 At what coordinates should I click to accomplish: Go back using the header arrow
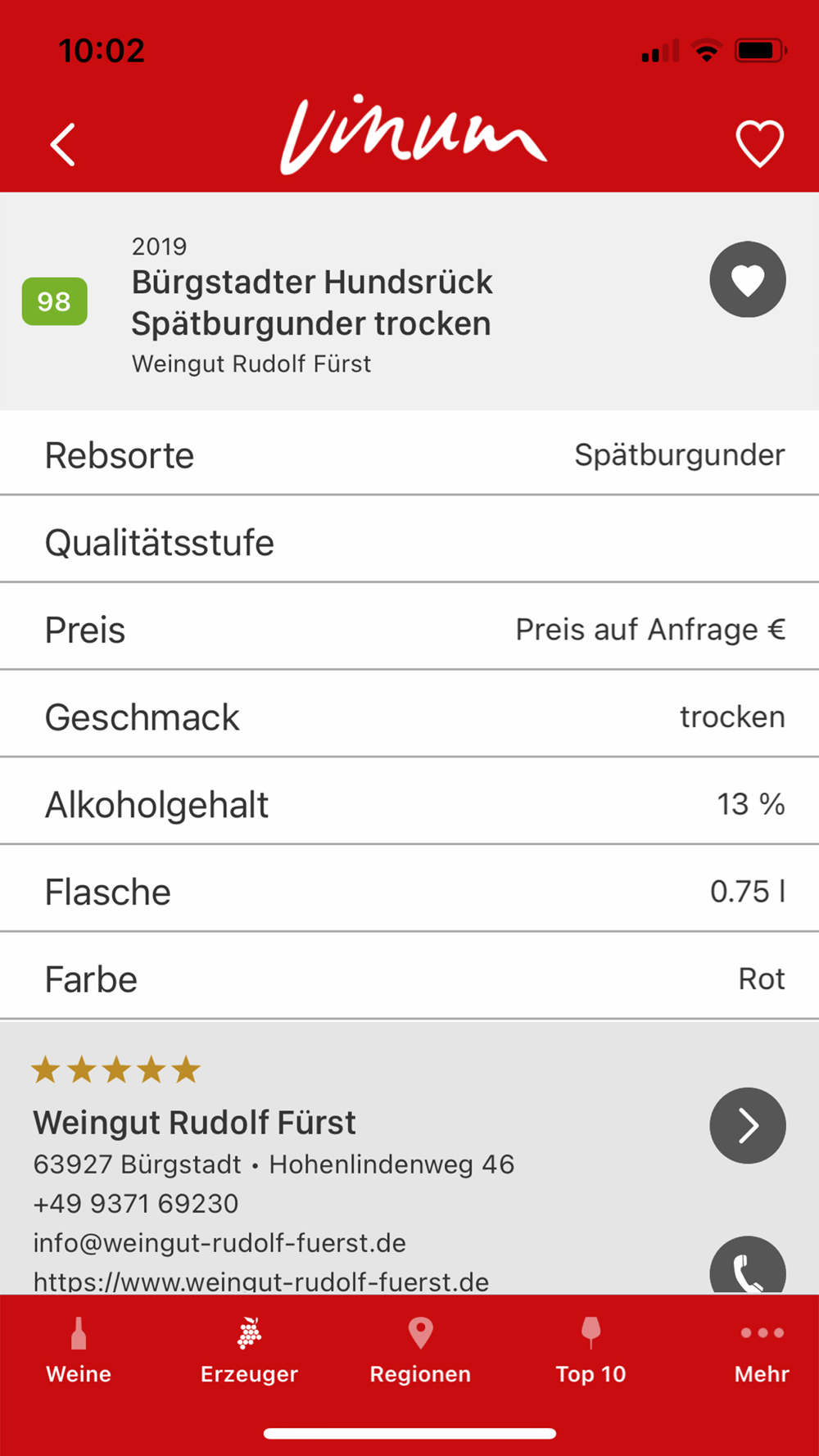[x=63, y=145]
